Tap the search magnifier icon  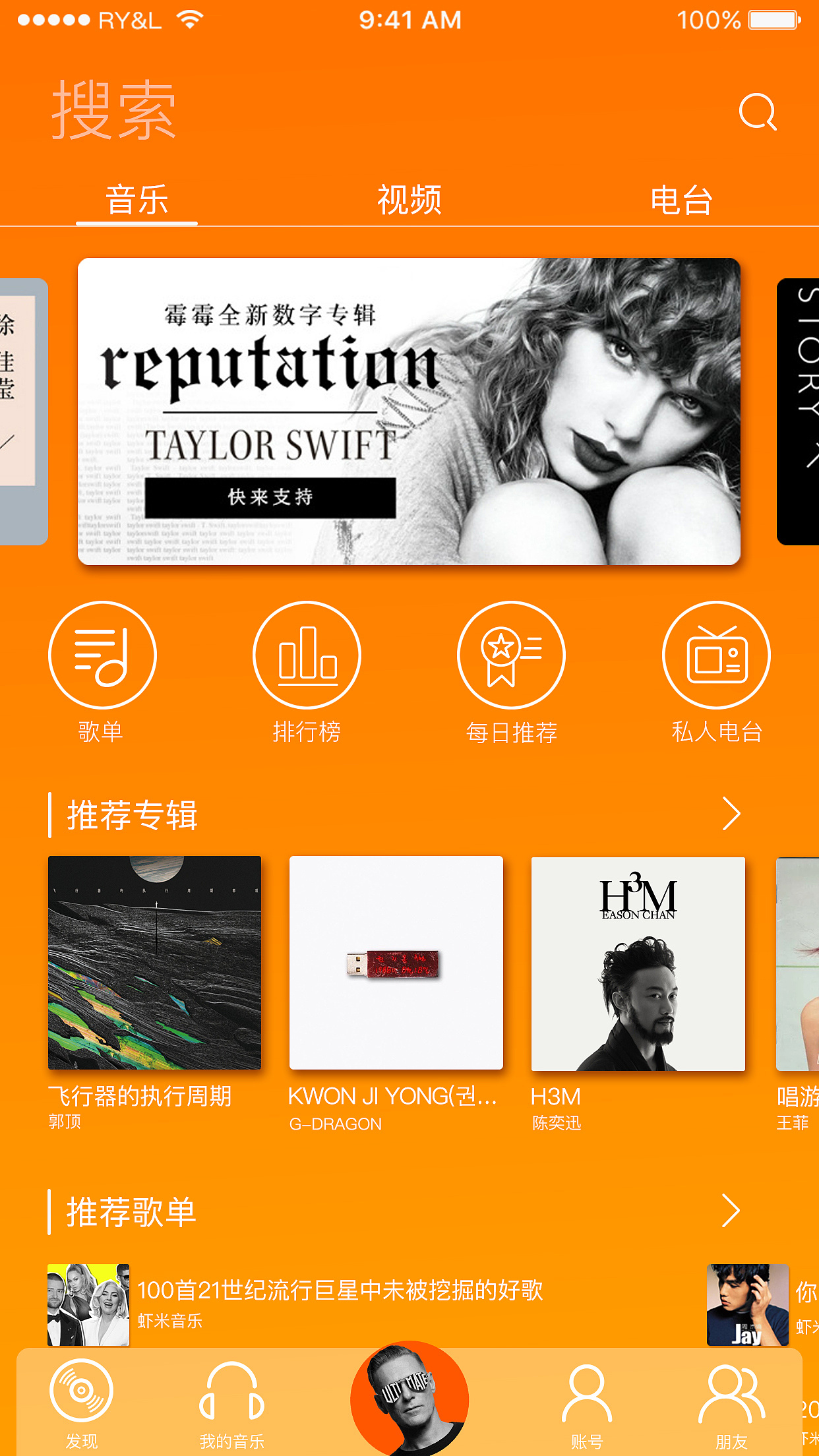click(x=758, y=111)
